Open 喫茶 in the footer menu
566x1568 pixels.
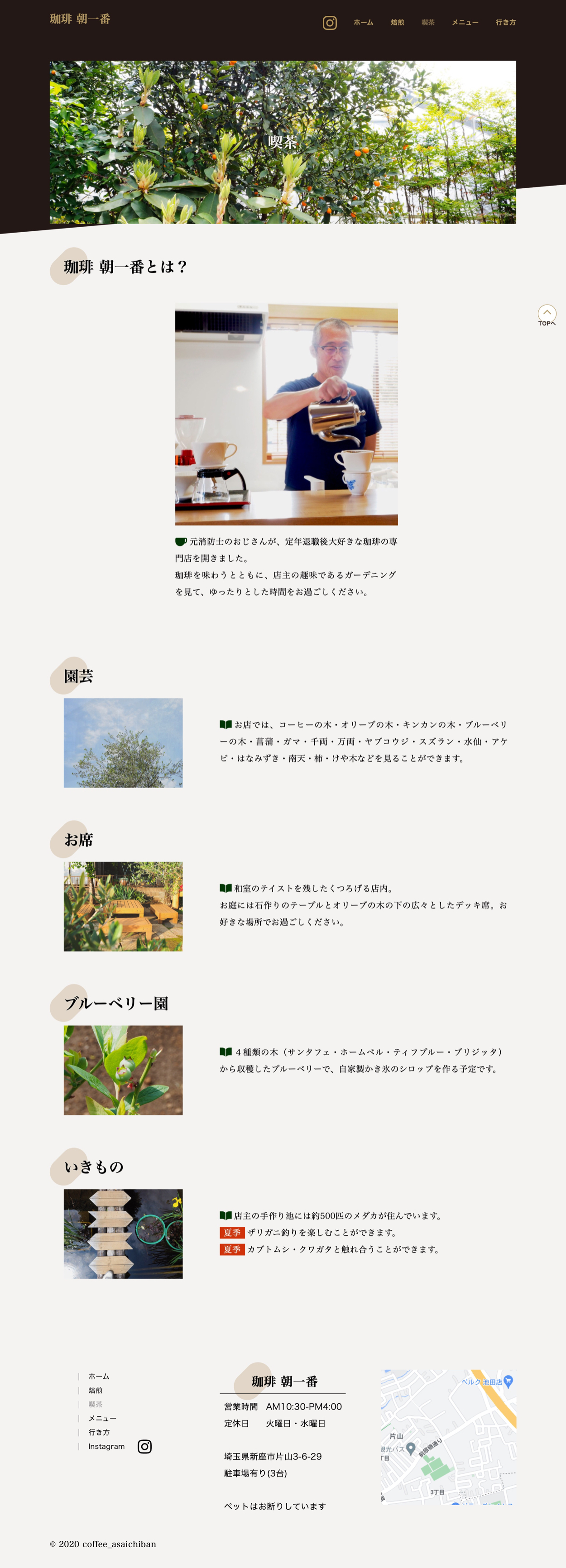click(x=96, y=1404)
